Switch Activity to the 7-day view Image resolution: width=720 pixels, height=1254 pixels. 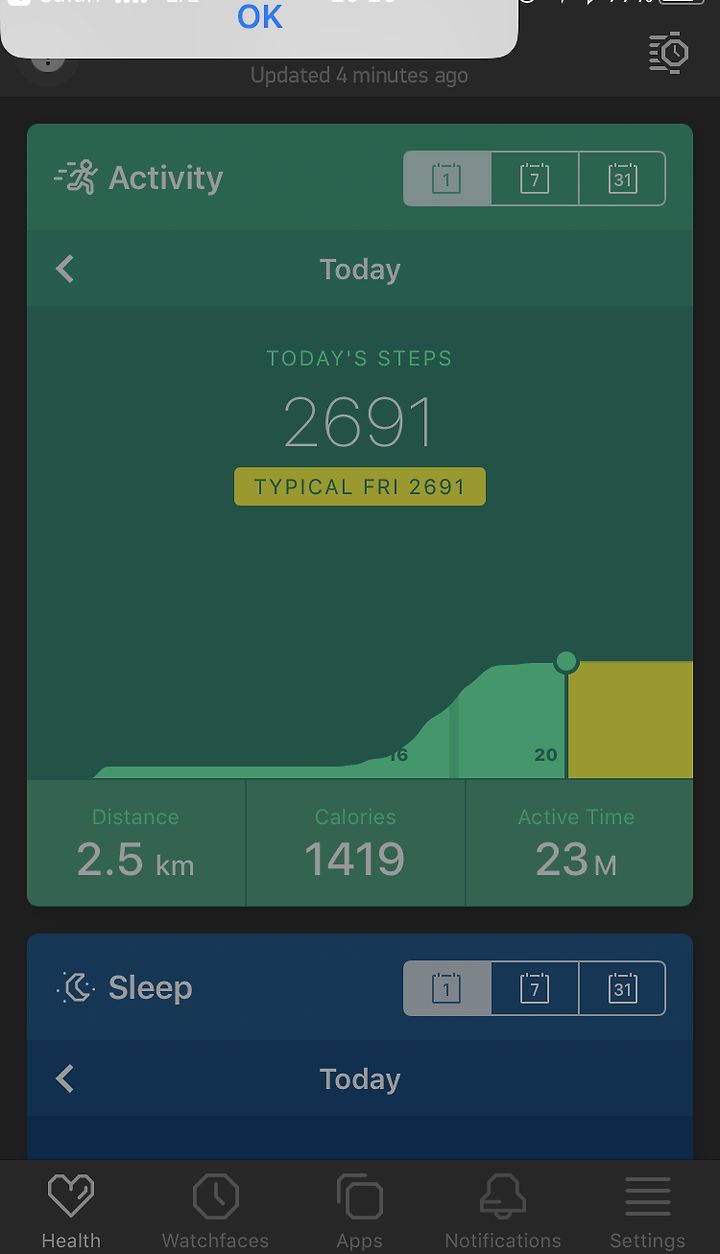click(x=535, y=179)
